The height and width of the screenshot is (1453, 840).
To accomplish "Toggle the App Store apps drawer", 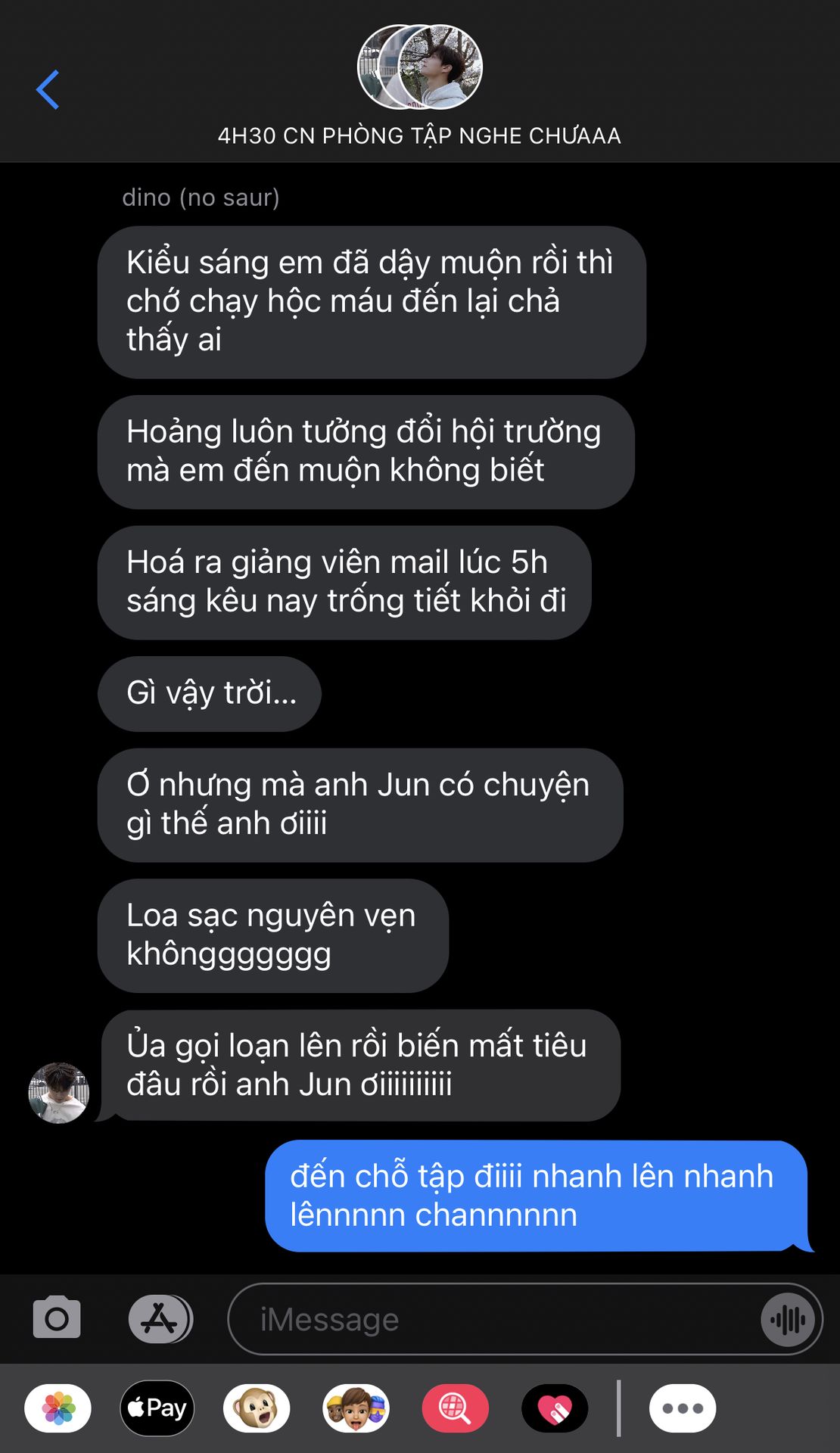I will (160, 1318).
